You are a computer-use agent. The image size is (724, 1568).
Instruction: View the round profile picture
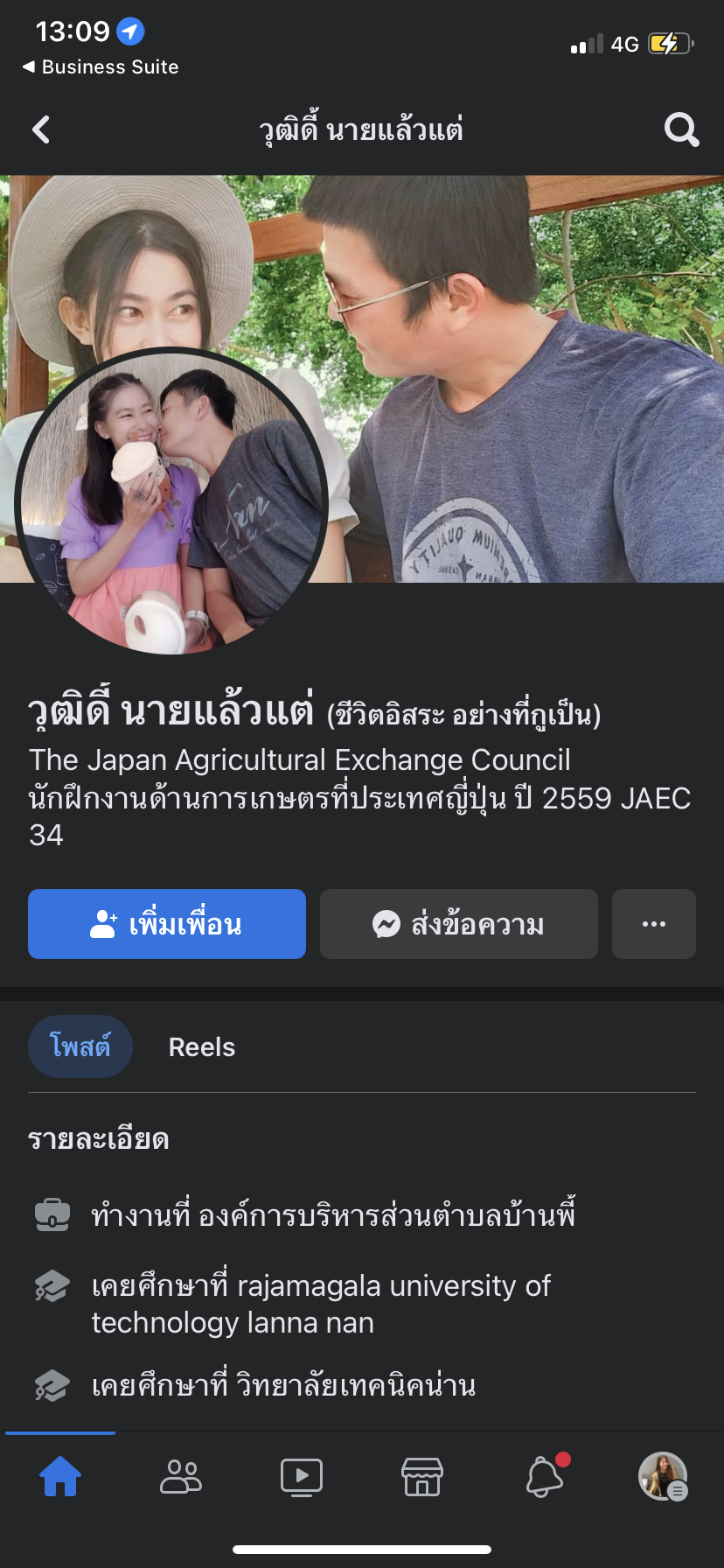pos(171,503)
